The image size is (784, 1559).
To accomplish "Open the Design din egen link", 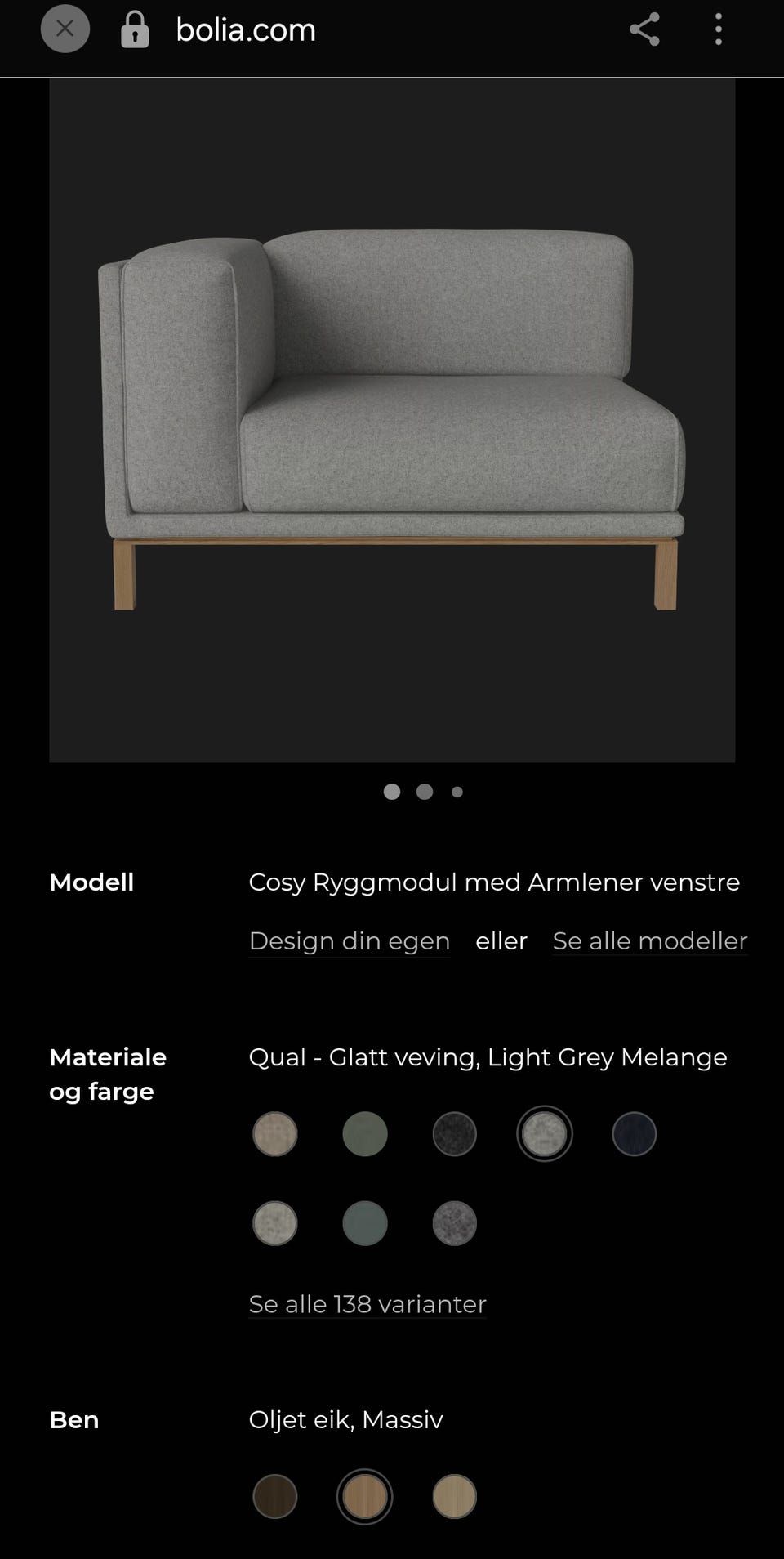I will click(350, 941).
